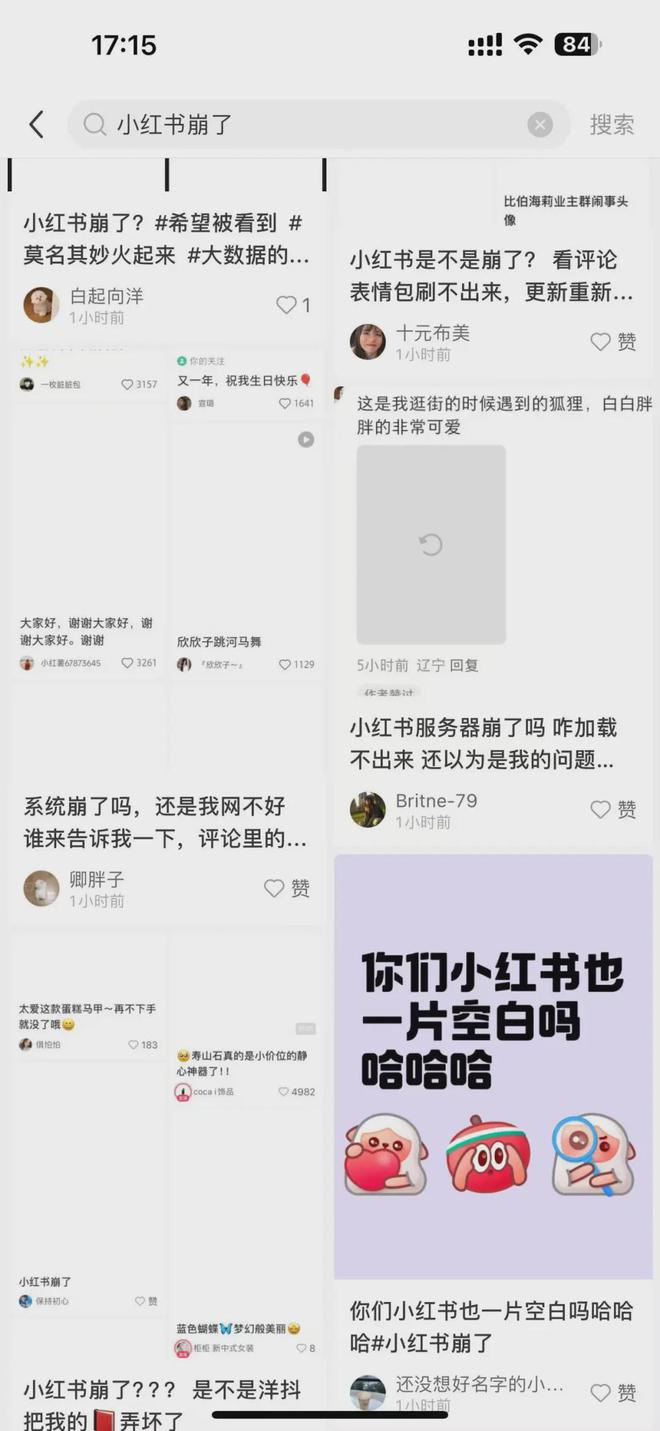The width and height of the screenshot is (660, 1431).
Task: Open the 系统崩了吗 post by 卿胖子
Action: pyautogui.click(x=166, y=822)
